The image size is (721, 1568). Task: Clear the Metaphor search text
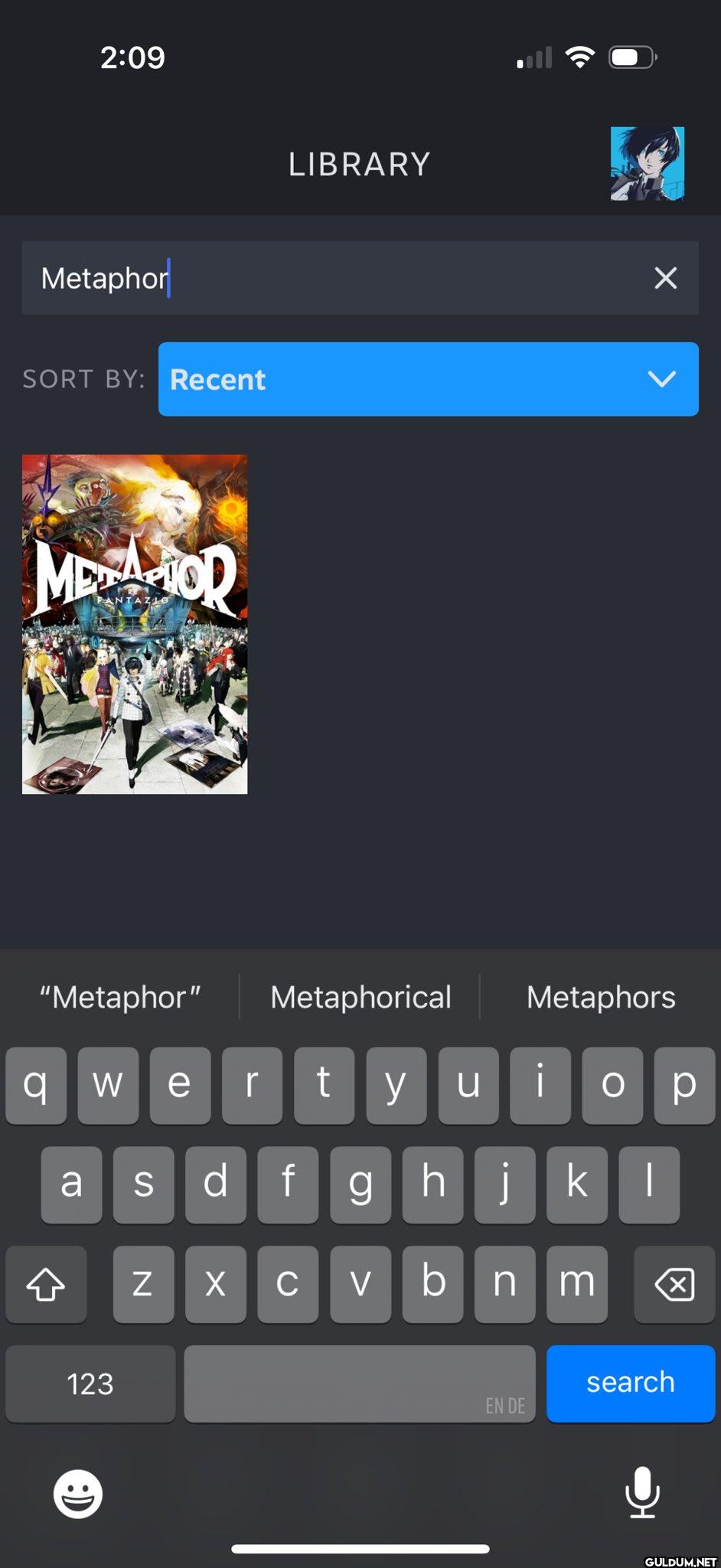[666, 278]
